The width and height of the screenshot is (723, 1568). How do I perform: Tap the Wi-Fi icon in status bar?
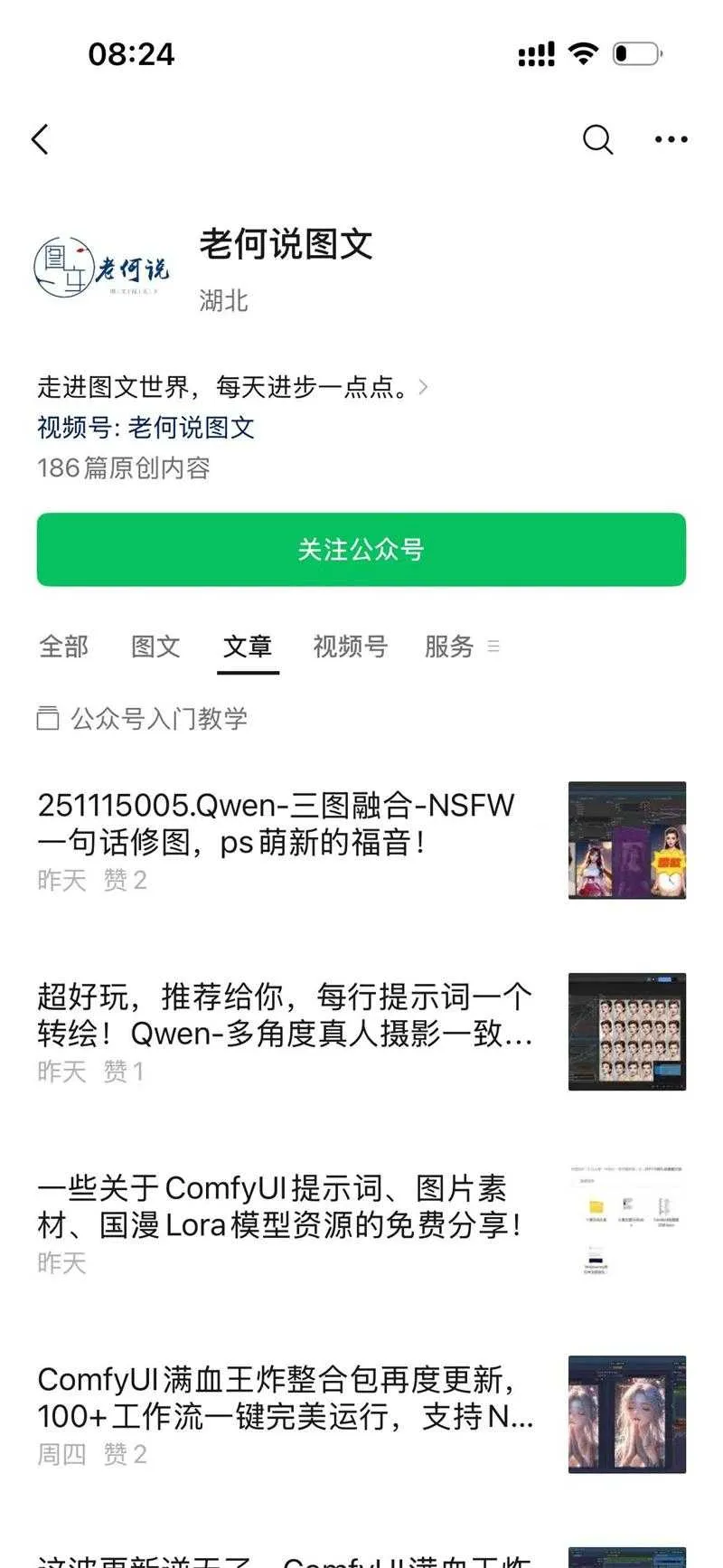[583, 53]
